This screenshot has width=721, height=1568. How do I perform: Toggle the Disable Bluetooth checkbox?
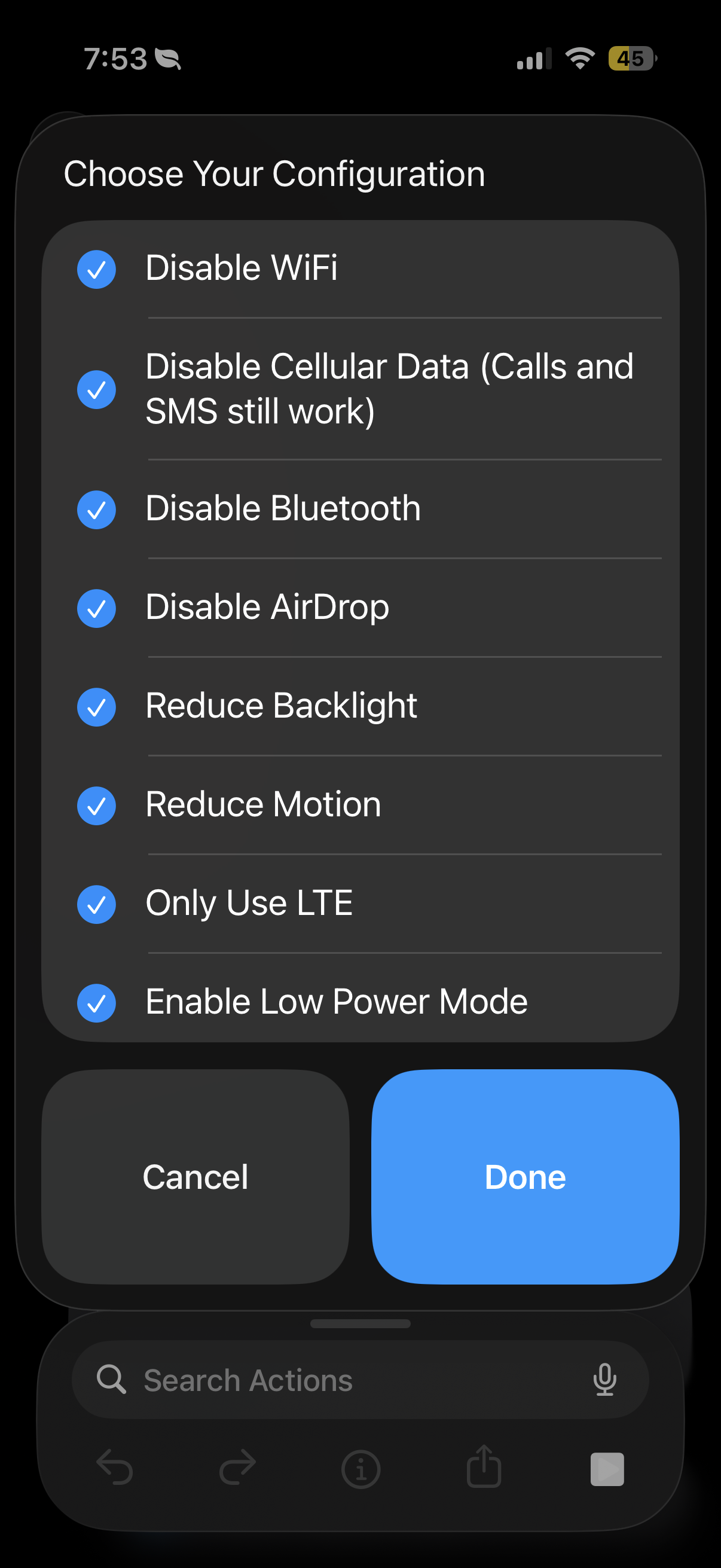pos(97,510)
